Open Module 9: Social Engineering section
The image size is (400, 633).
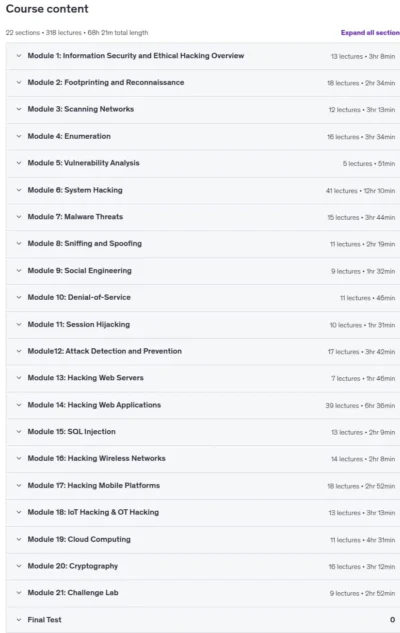[203, 271]
